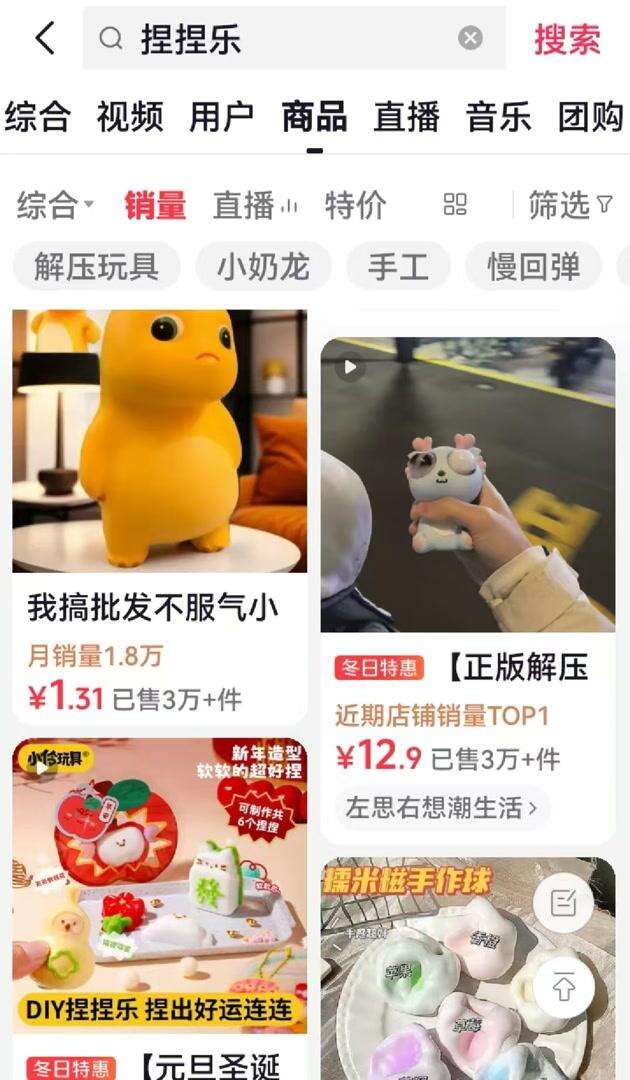Clear the search text 捏捏乐
Image resolution: width=630 pixels, height=1080 pixels.
pos(470,39)
